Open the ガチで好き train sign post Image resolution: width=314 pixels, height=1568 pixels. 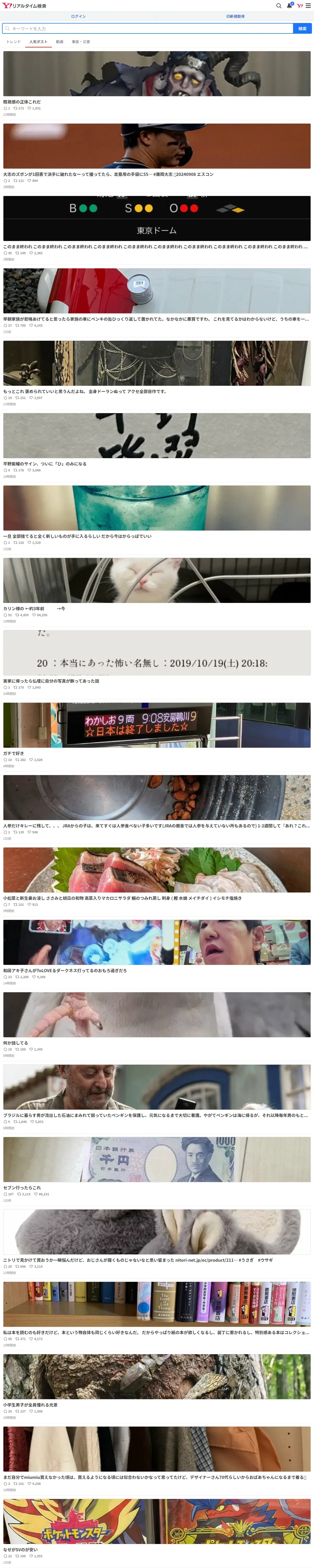pos(157,725)
